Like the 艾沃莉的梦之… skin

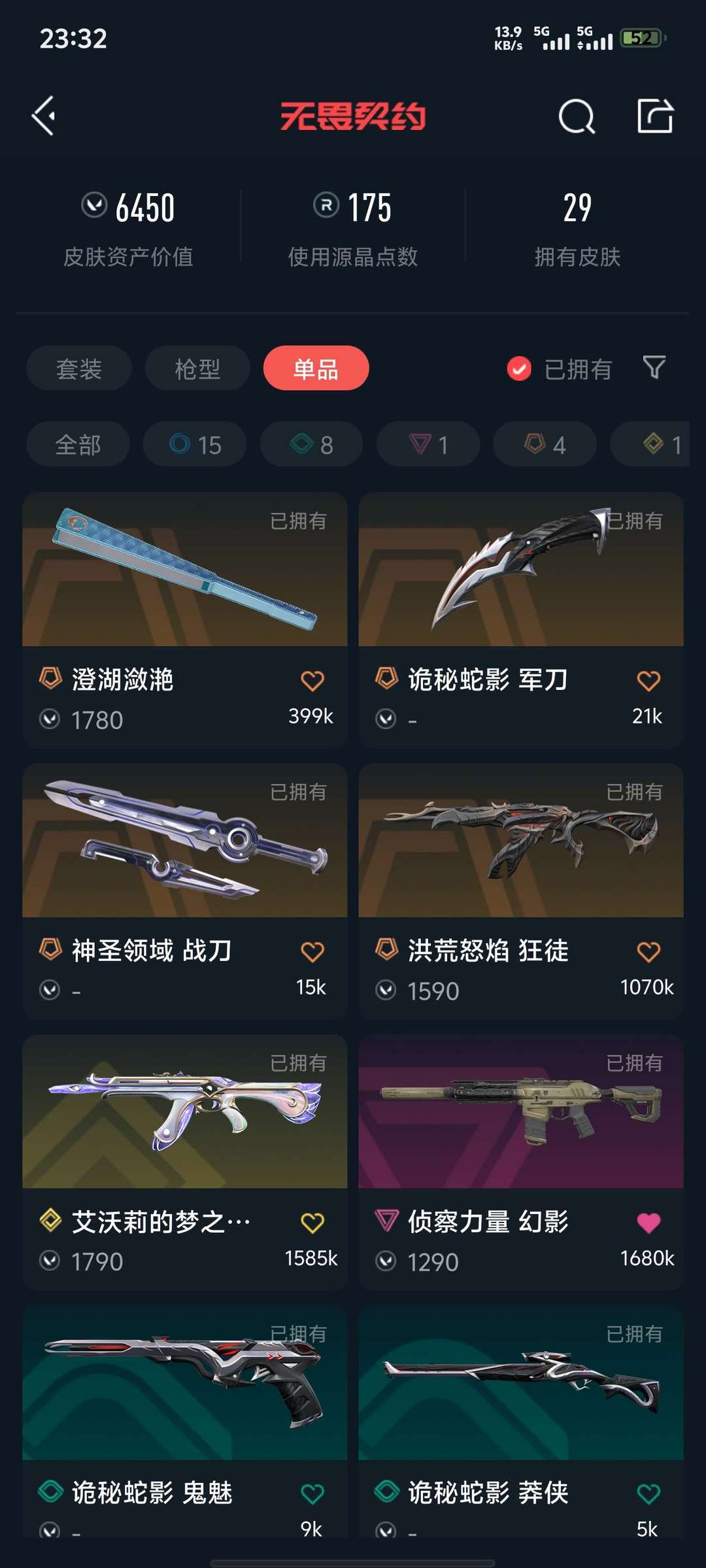pyautogui.click(x=312, y=1222)
